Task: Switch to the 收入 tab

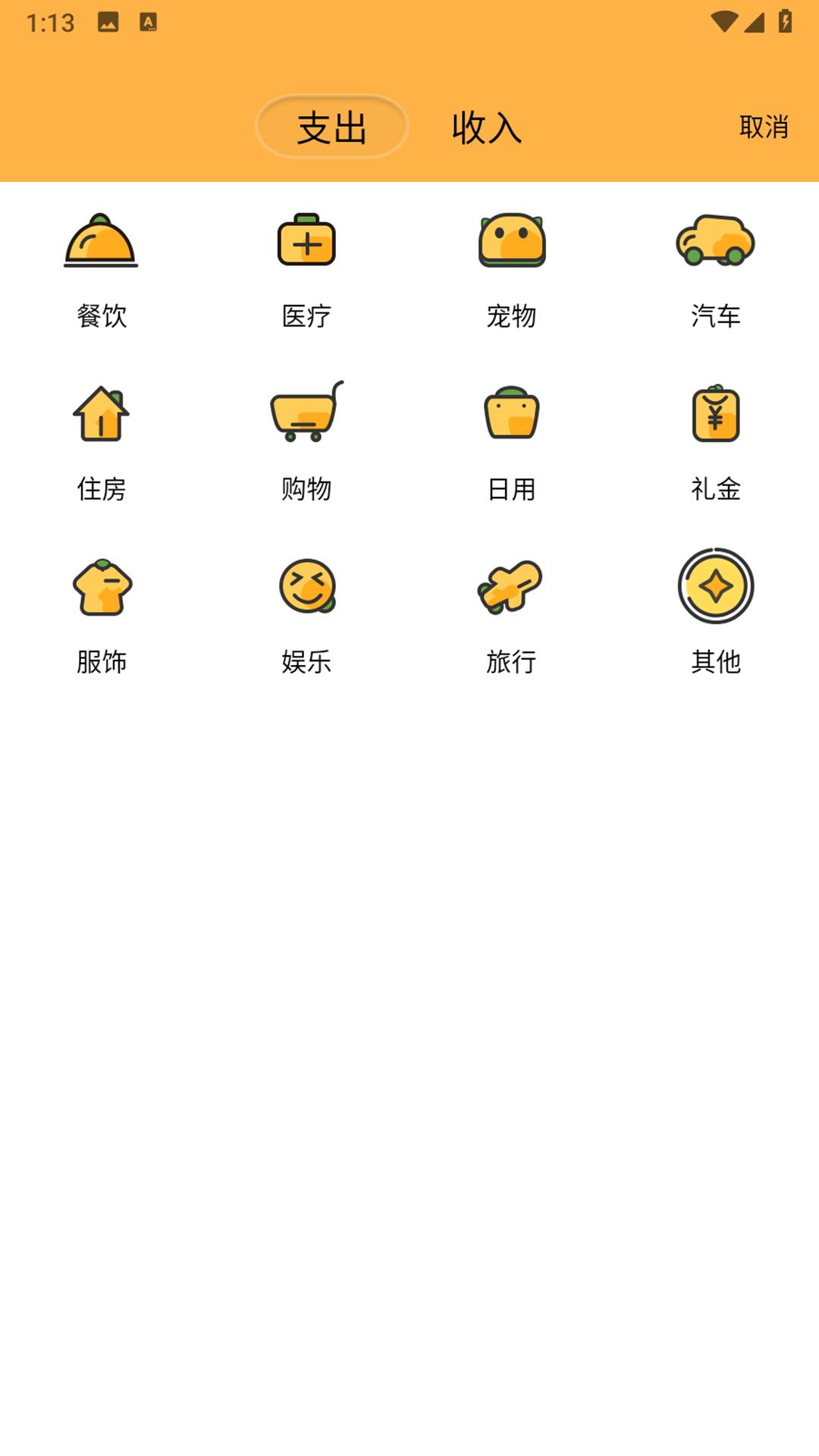Action: (486, 127)
